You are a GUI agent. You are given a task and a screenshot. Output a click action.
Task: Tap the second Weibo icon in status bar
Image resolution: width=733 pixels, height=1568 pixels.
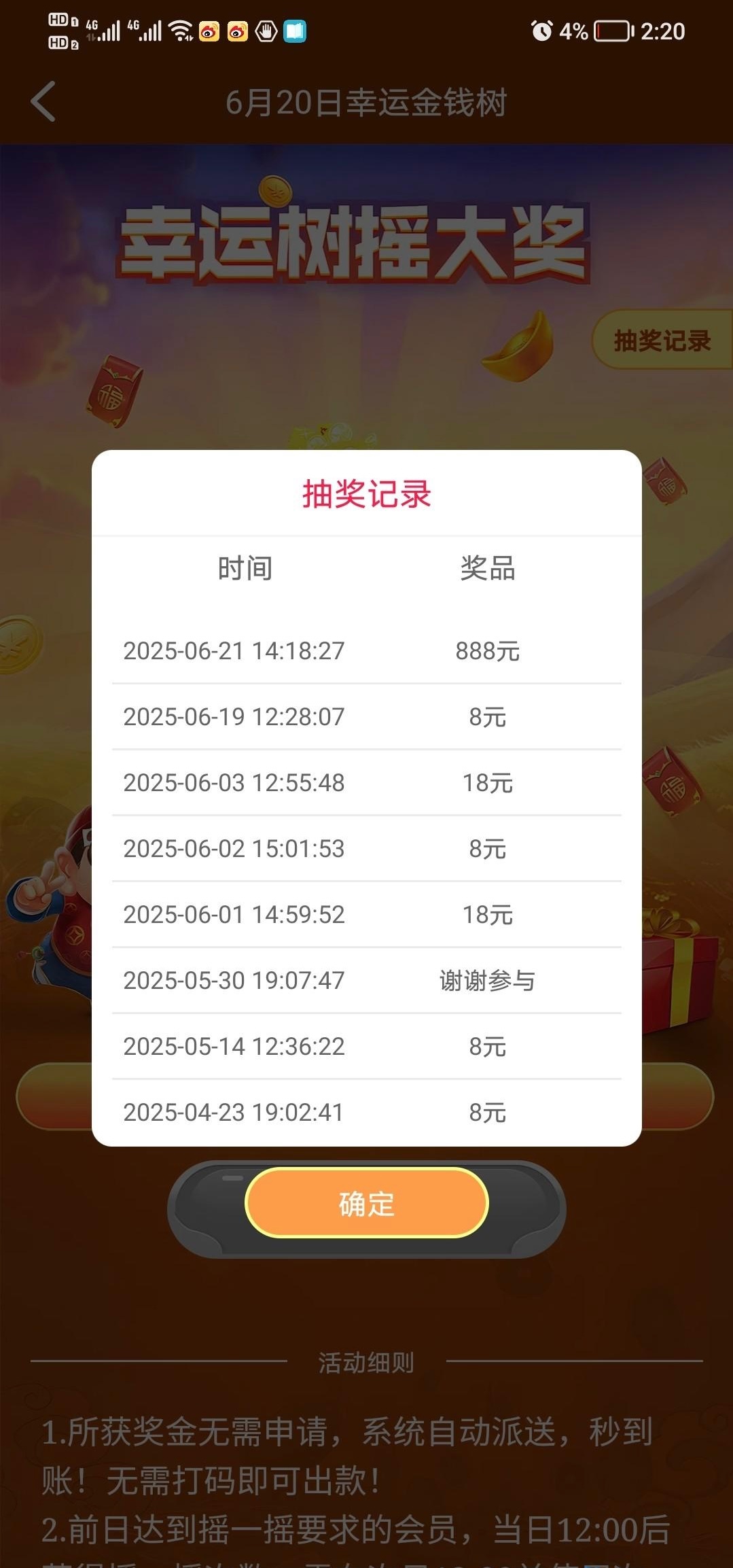[x=237, y=31]
